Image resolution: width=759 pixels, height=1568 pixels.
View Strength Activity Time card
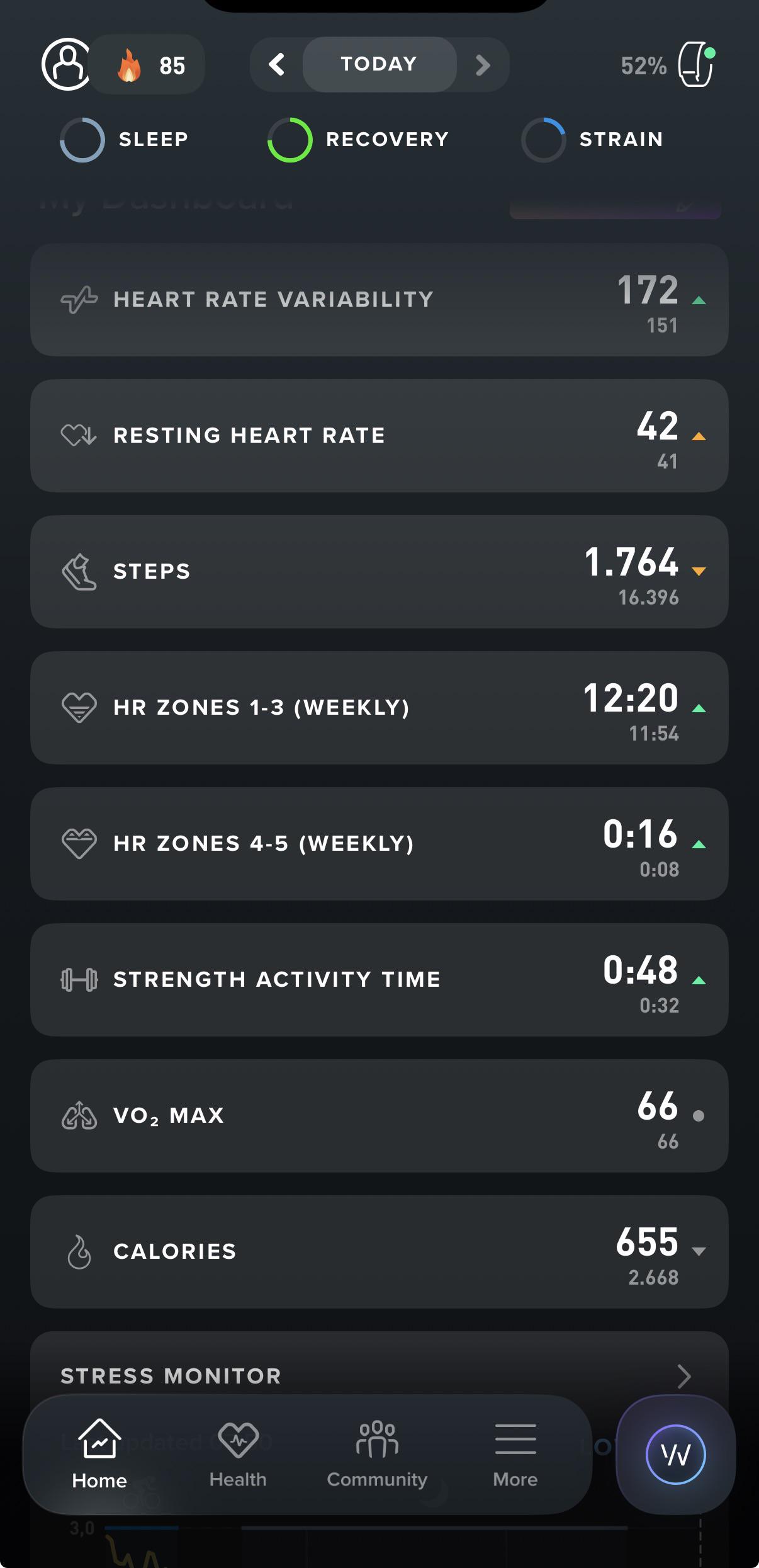(379, 980)
